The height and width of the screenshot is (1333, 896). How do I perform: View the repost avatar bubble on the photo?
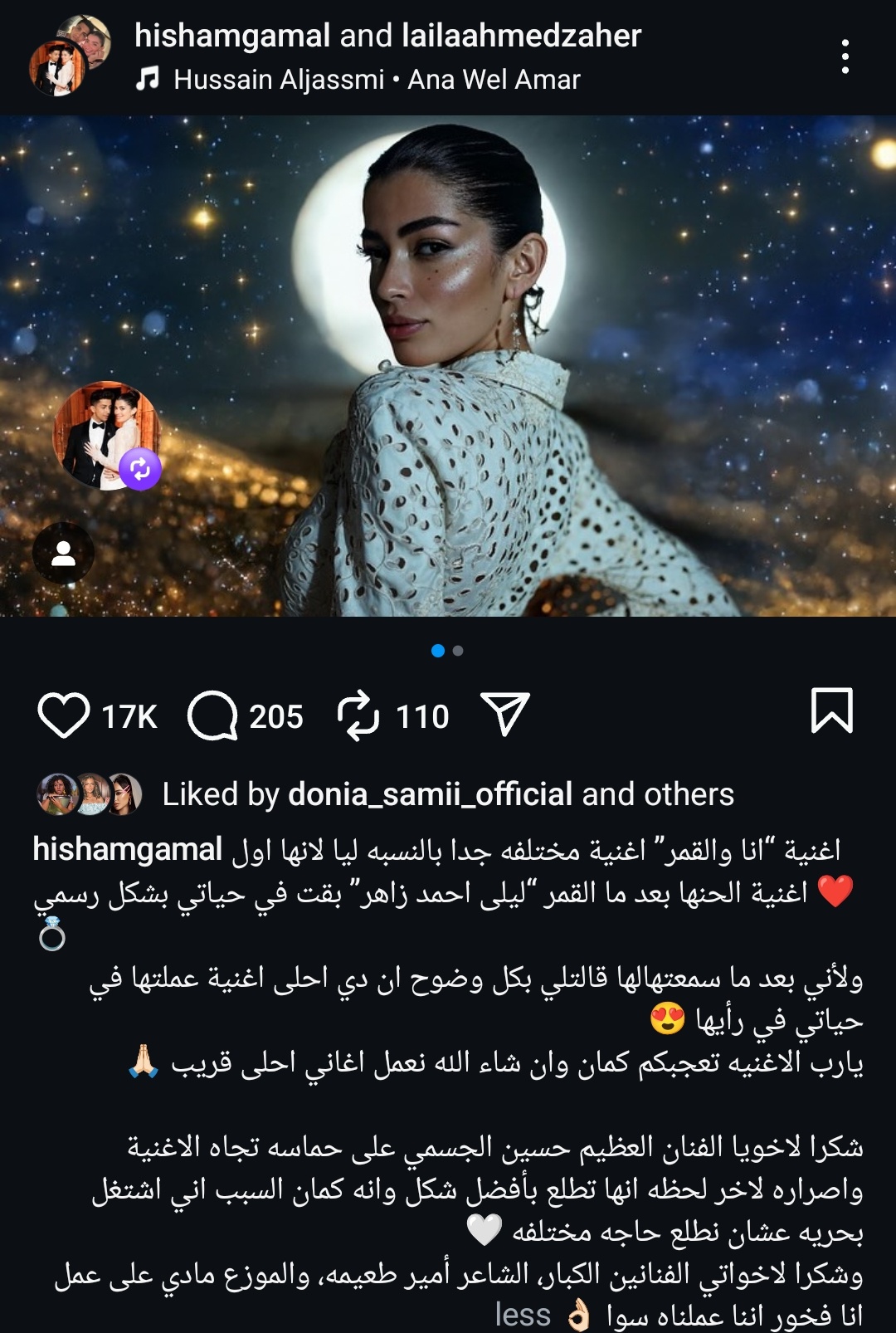tap(106, 436)
